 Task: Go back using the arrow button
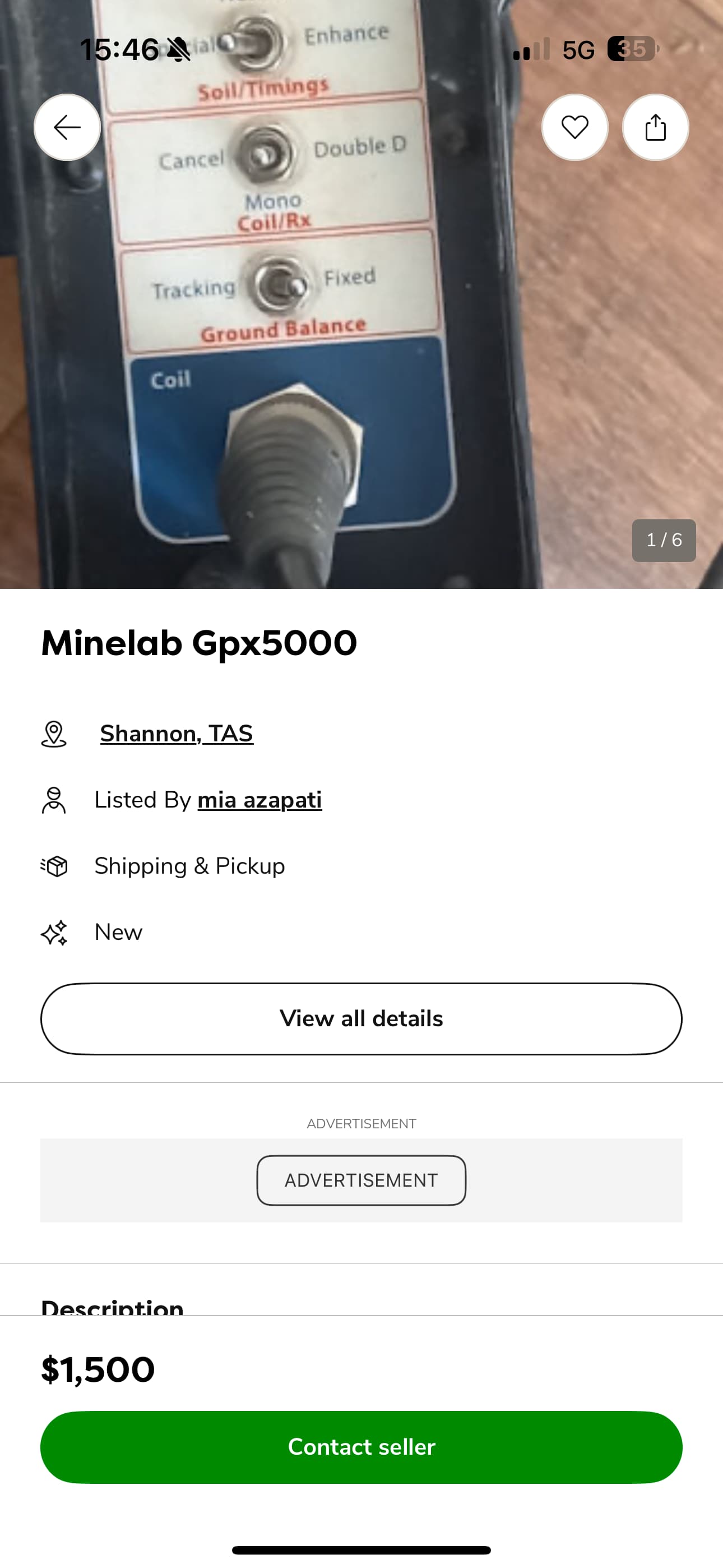[x=67, y=127]
